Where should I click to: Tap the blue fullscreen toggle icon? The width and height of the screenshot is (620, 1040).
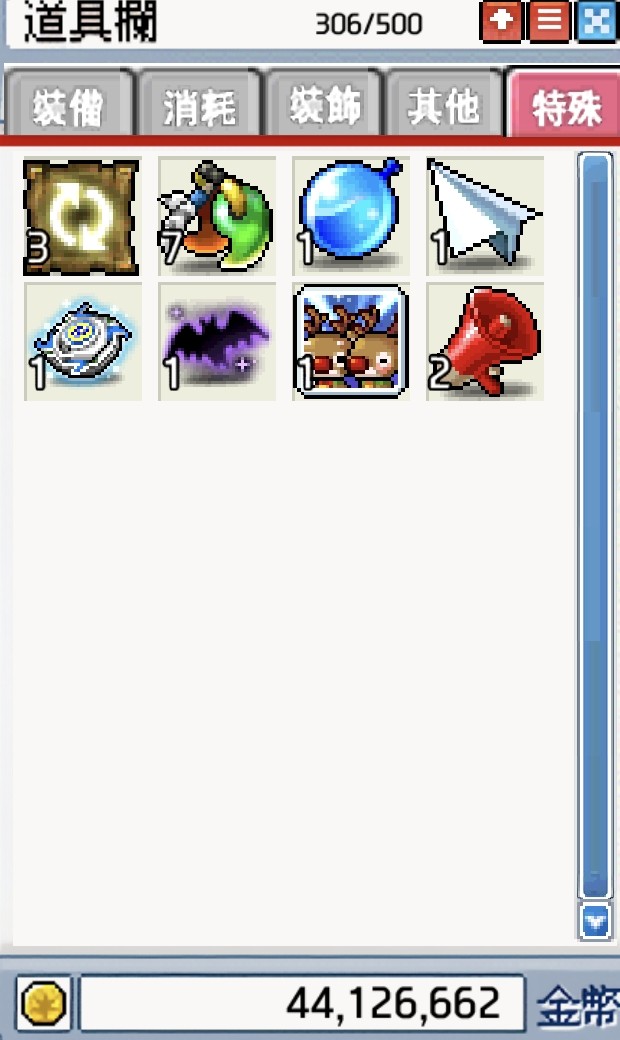tap(596, 21)
